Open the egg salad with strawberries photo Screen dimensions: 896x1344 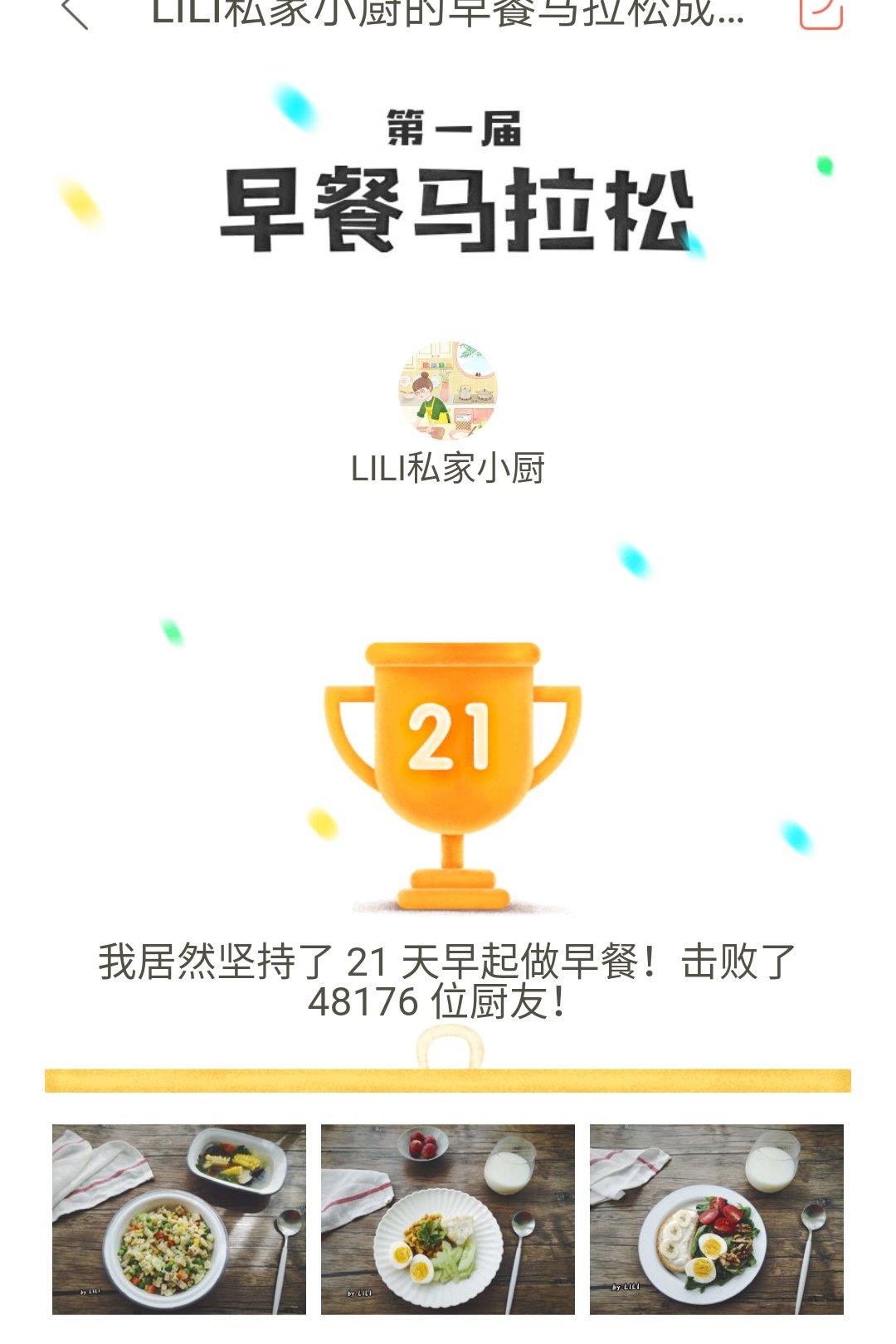(716, 1219)
